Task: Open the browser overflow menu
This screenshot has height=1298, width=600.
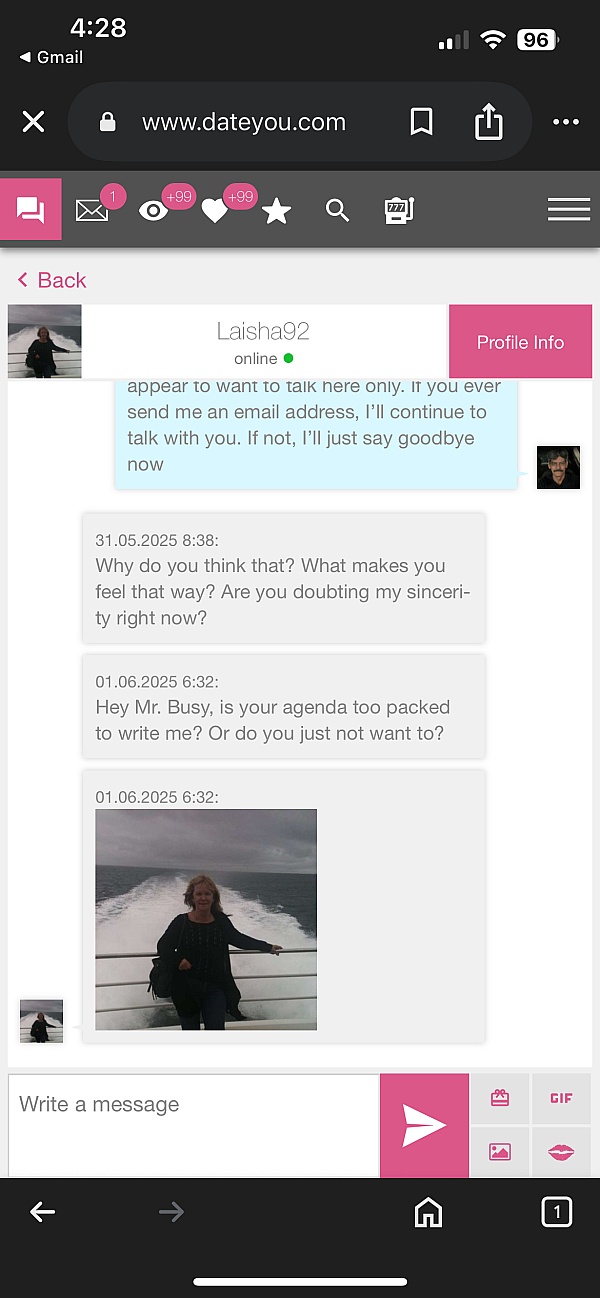Action: click(x=565, y=122)
